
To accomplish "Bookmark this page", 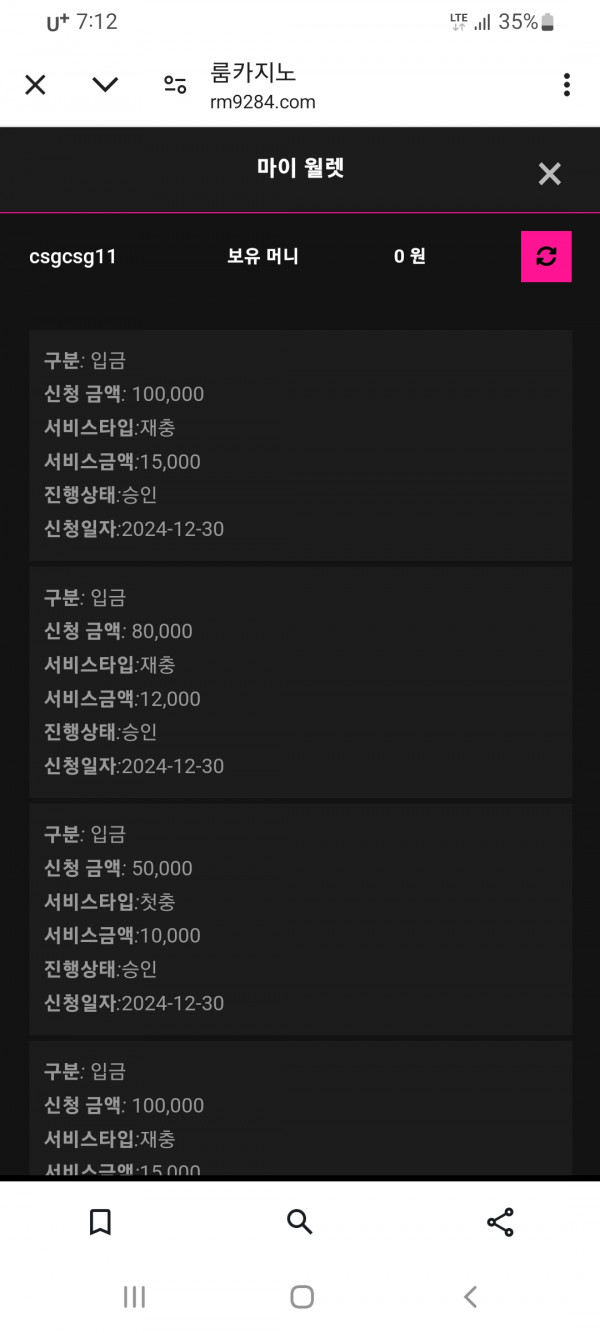I will (x=100, y=1221).
